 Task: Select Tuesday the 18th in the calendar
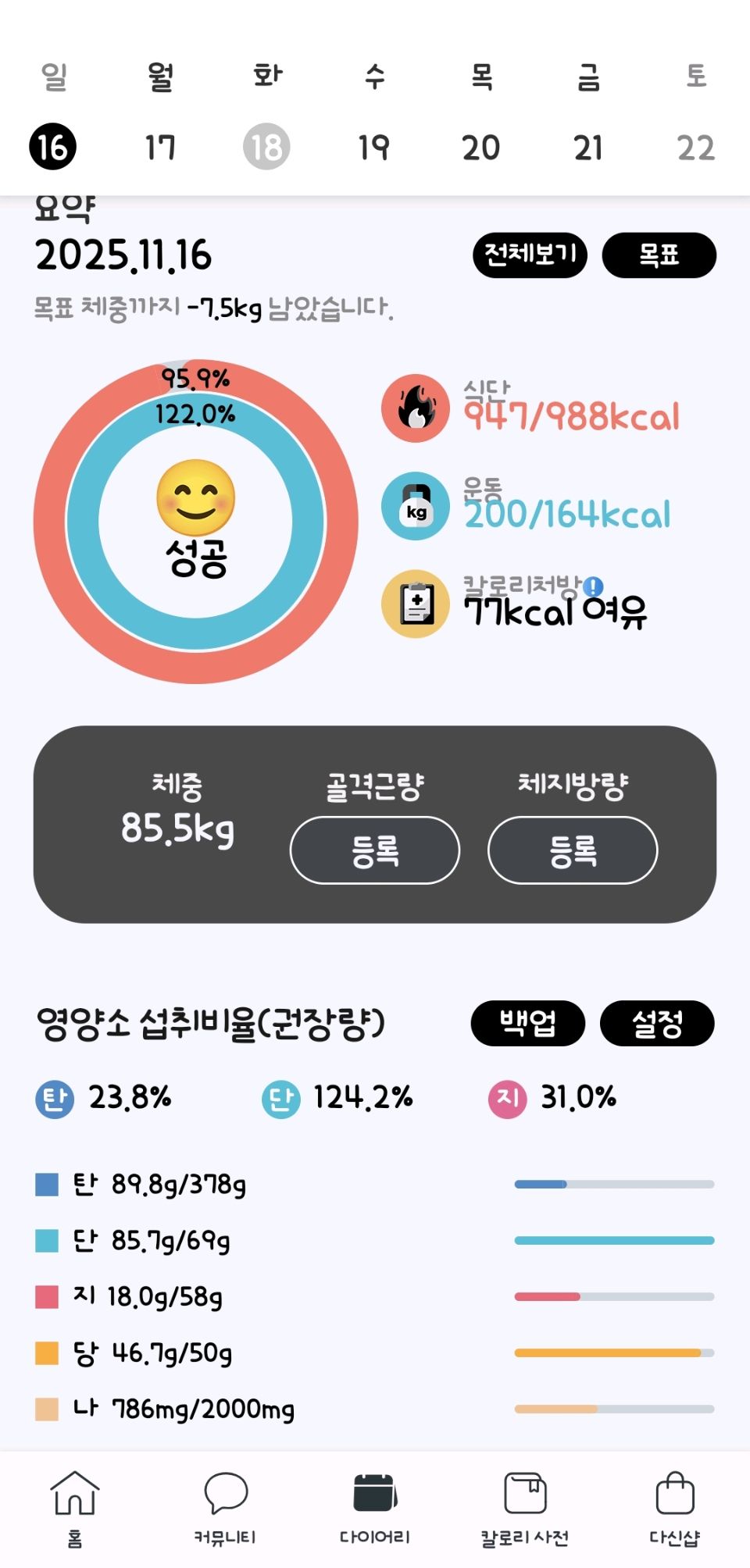tap(266, 147)
